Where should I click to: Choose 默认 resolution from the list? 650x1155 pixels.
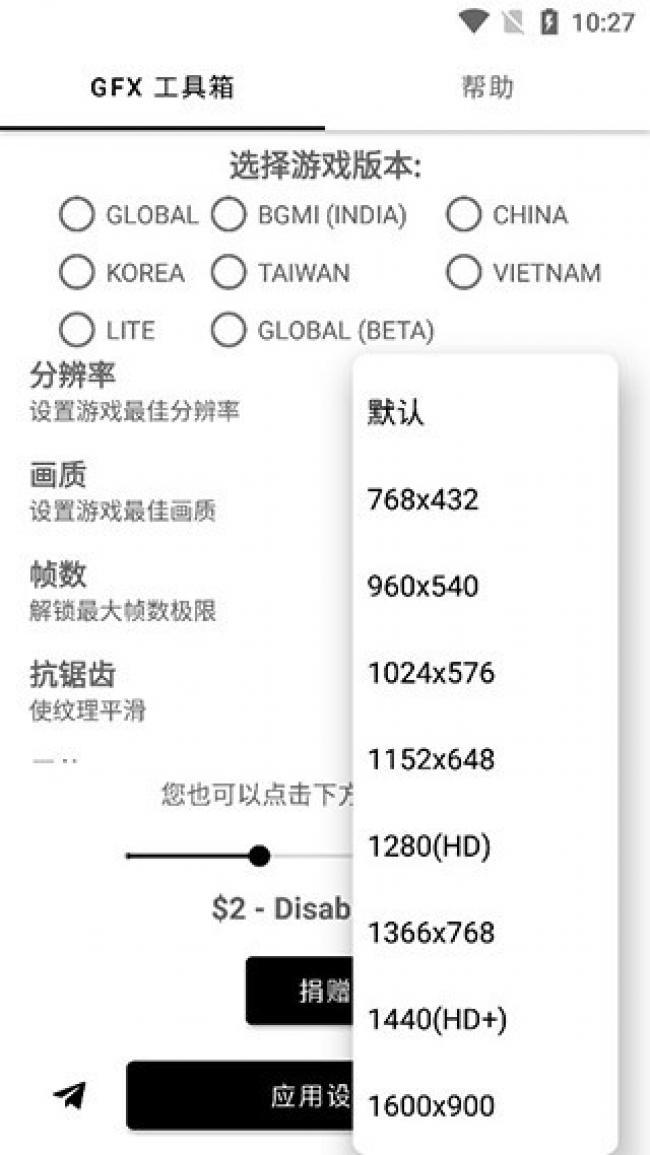pos(397,412)
